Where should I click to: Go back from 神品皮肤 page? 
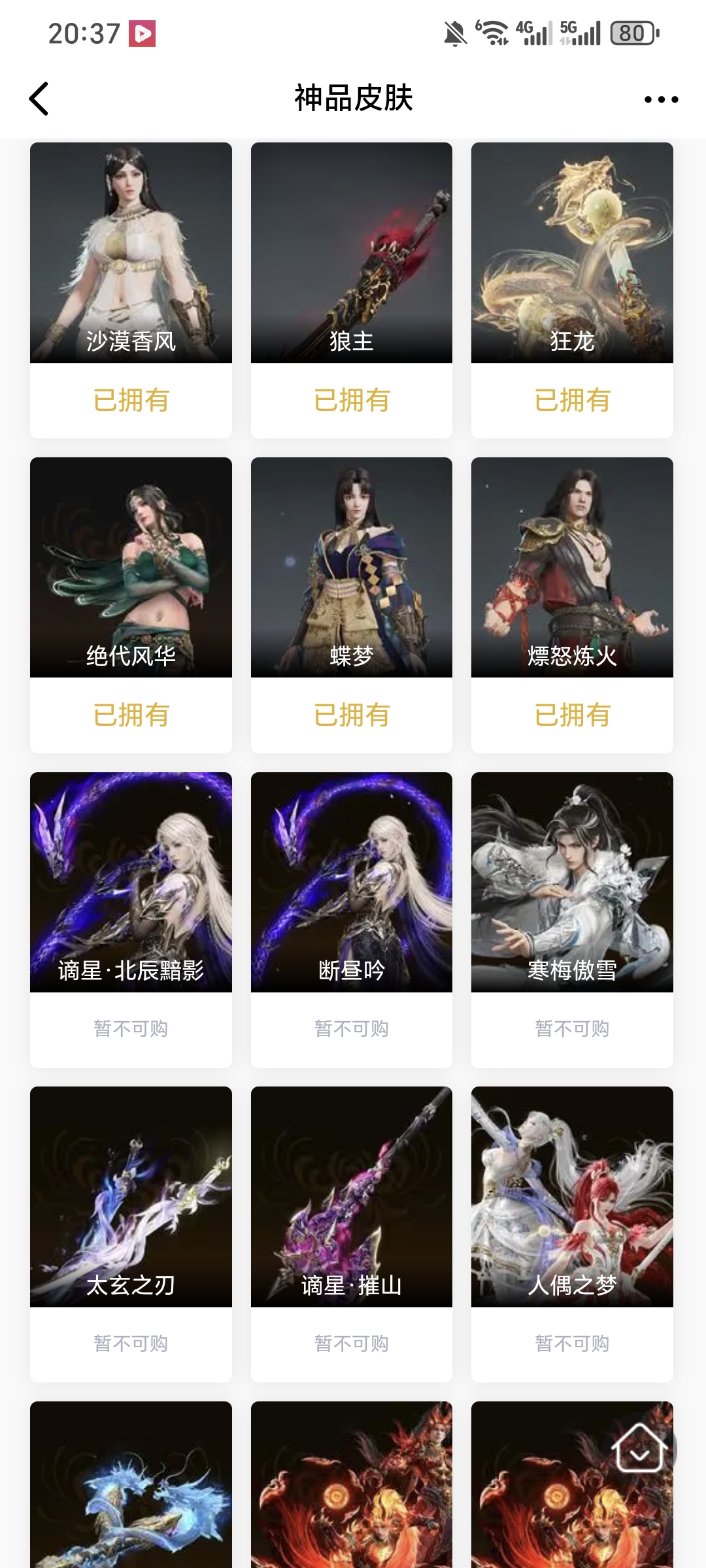39,99
